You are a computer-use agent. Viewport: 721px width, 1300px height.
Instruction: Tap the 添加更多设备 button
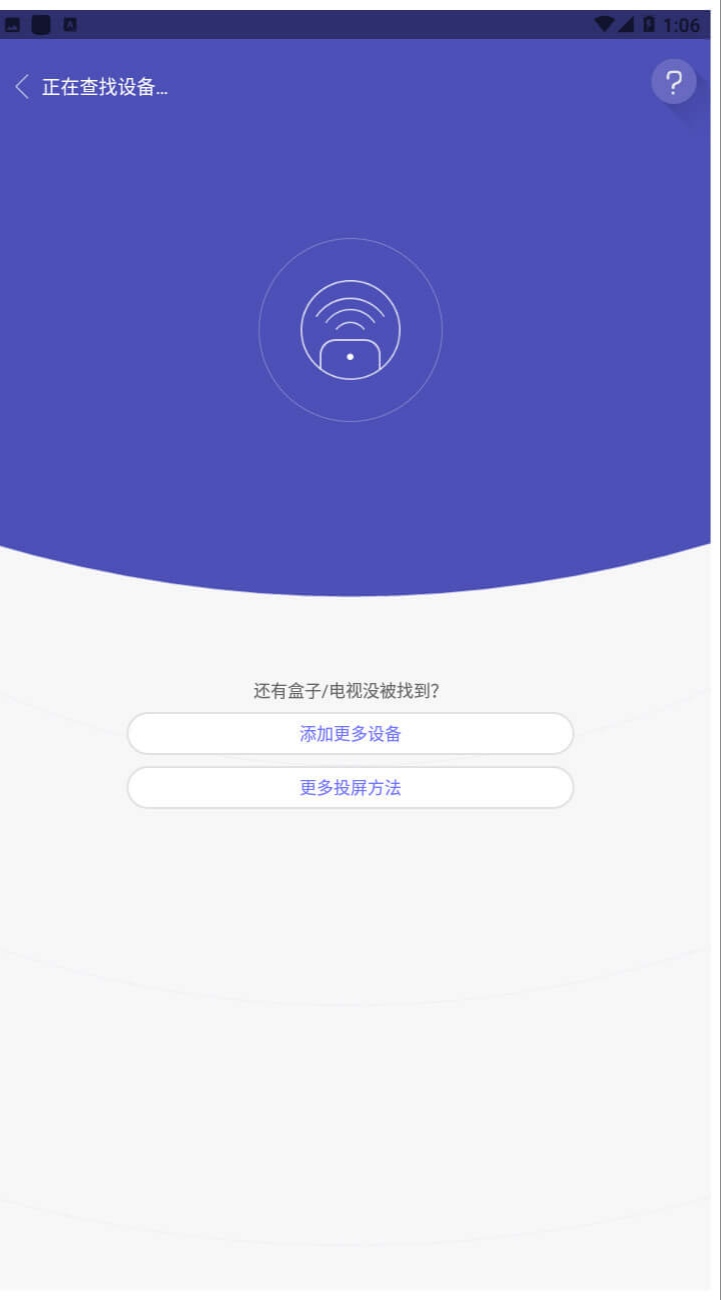coord(350,734)
